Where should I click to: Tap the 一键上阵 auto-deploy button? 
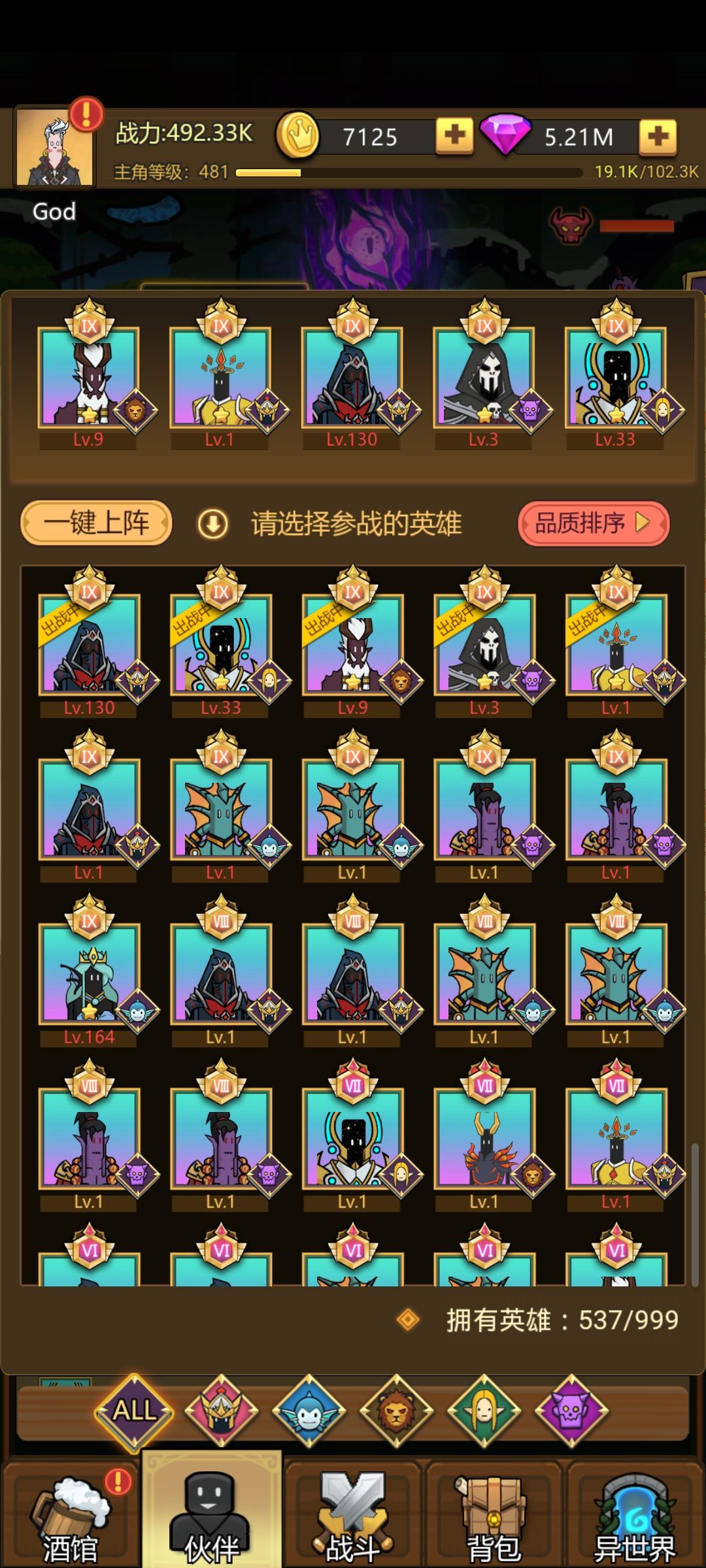click(96, 523)
